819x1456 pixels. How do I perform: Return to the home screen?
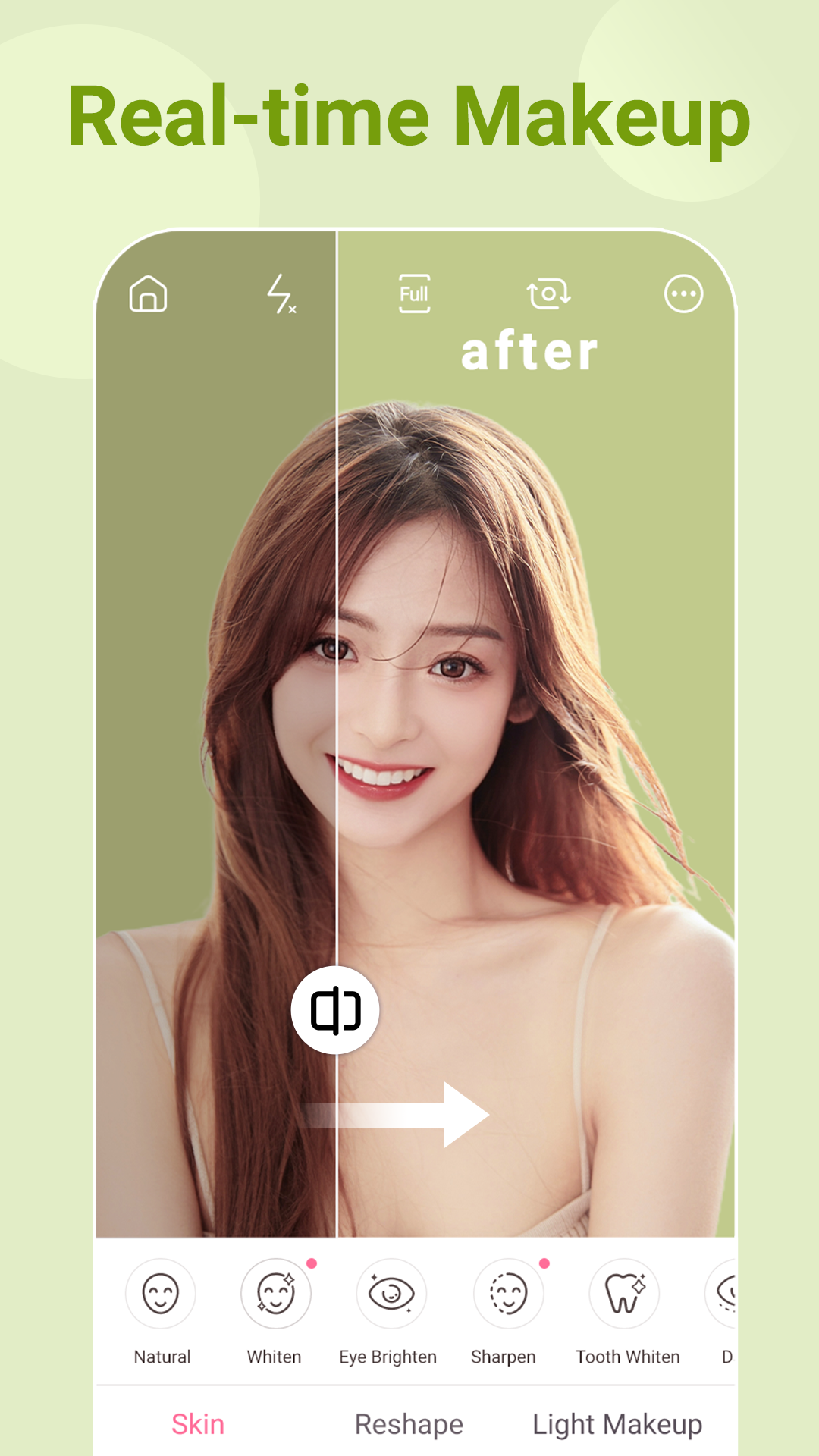click(149, 295)
